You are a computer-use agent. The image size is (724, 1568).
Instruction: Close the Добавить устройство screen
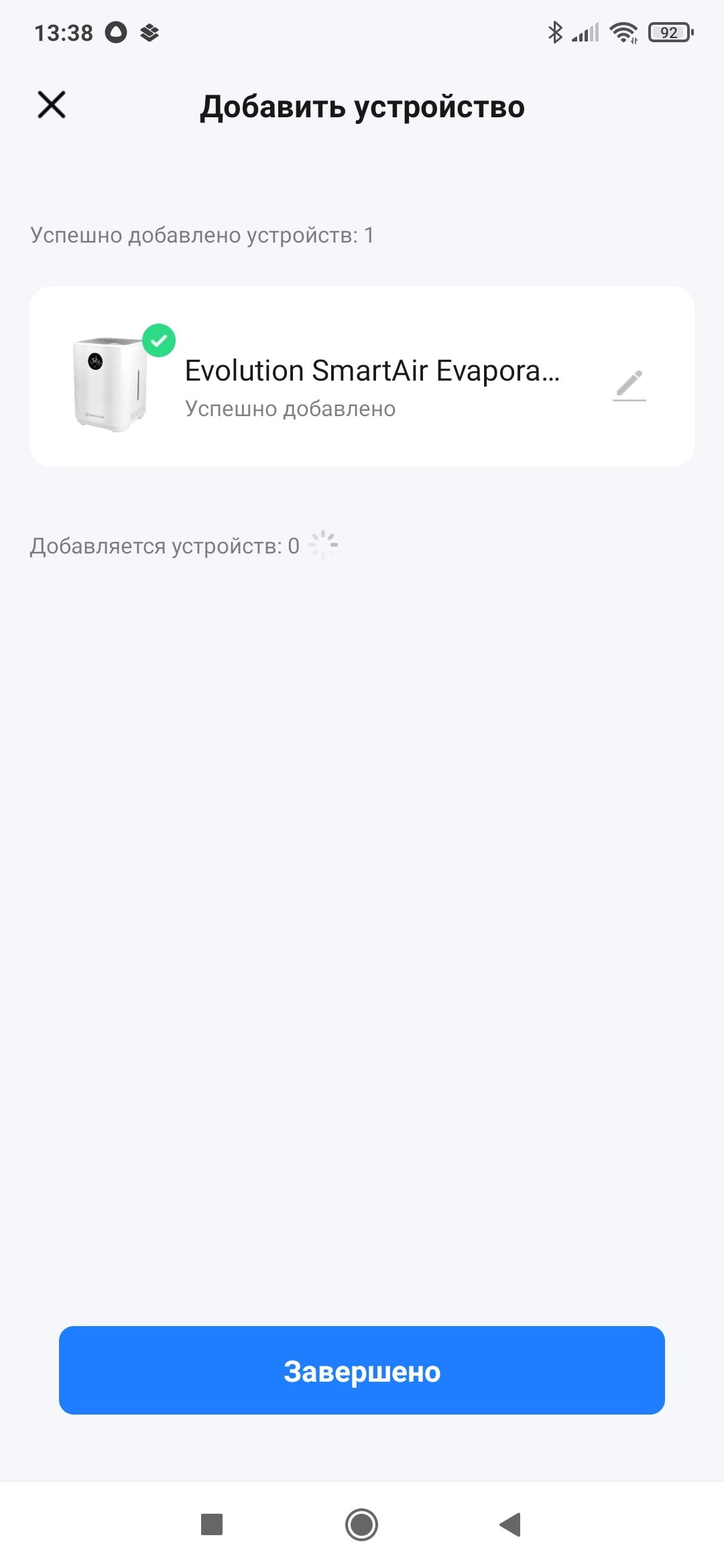52,105
